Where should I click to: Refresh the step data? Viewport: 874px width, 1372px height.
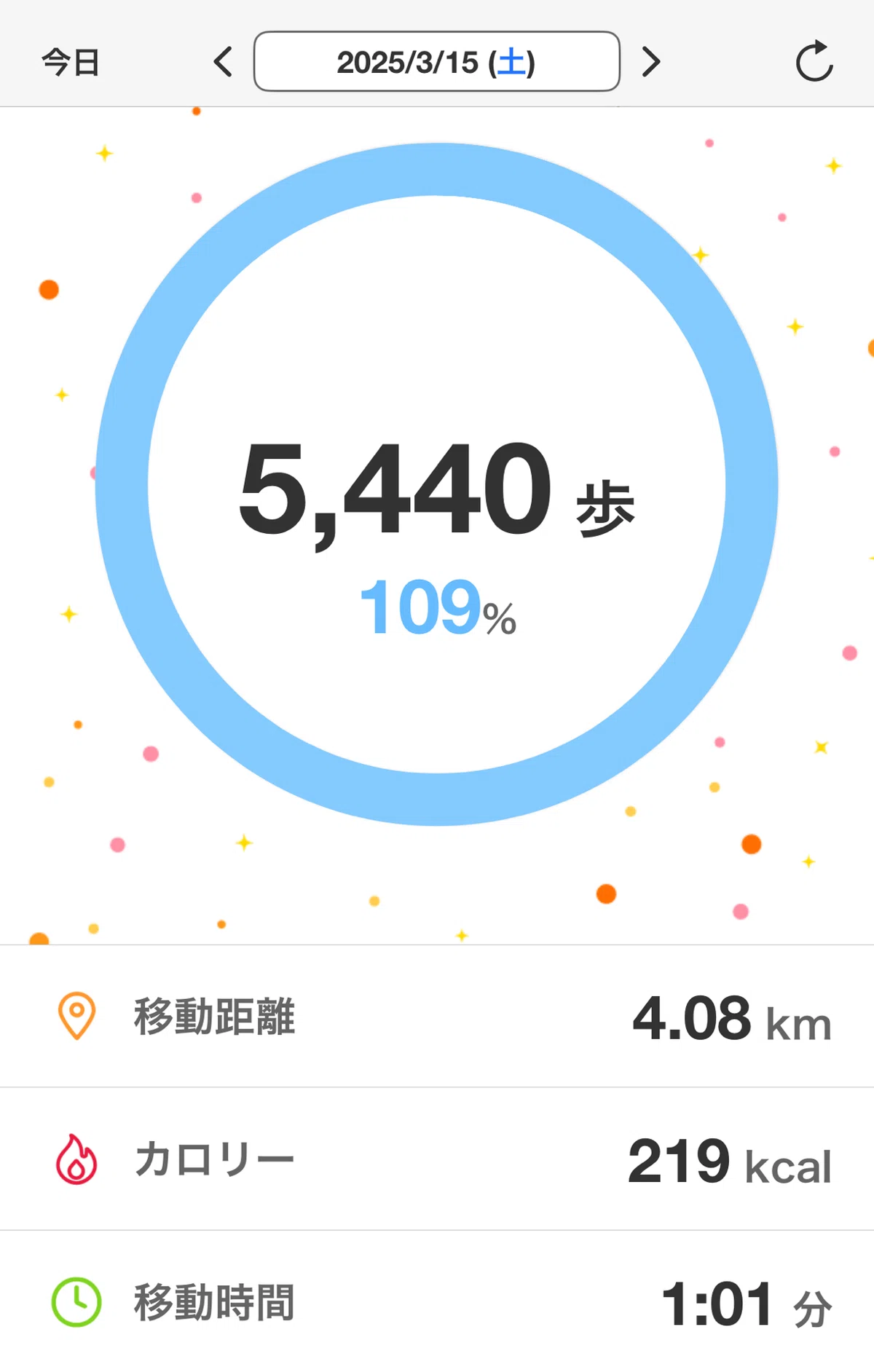point(814,61)
